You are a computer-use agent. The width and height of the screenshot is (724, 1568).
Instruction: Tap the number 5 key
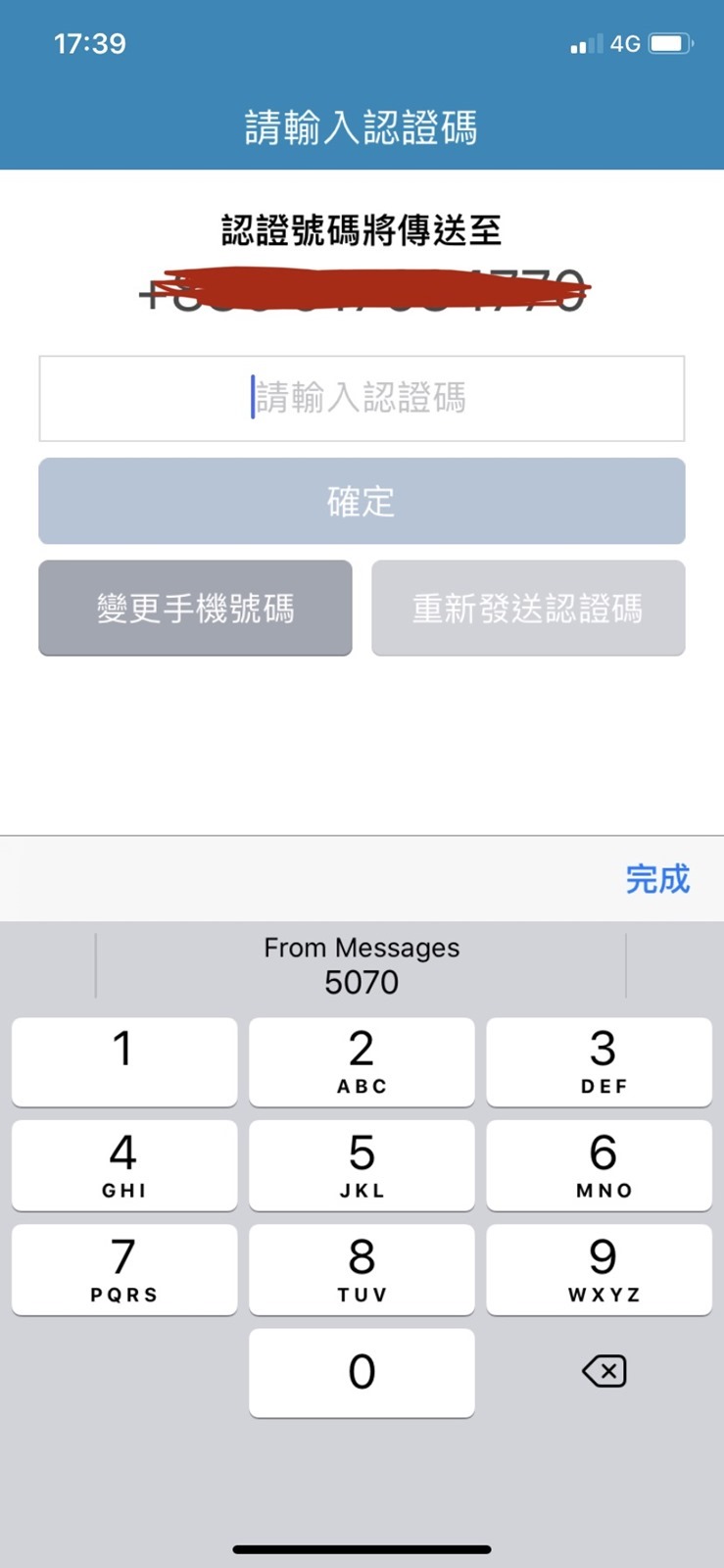[x=362, y=1165]
